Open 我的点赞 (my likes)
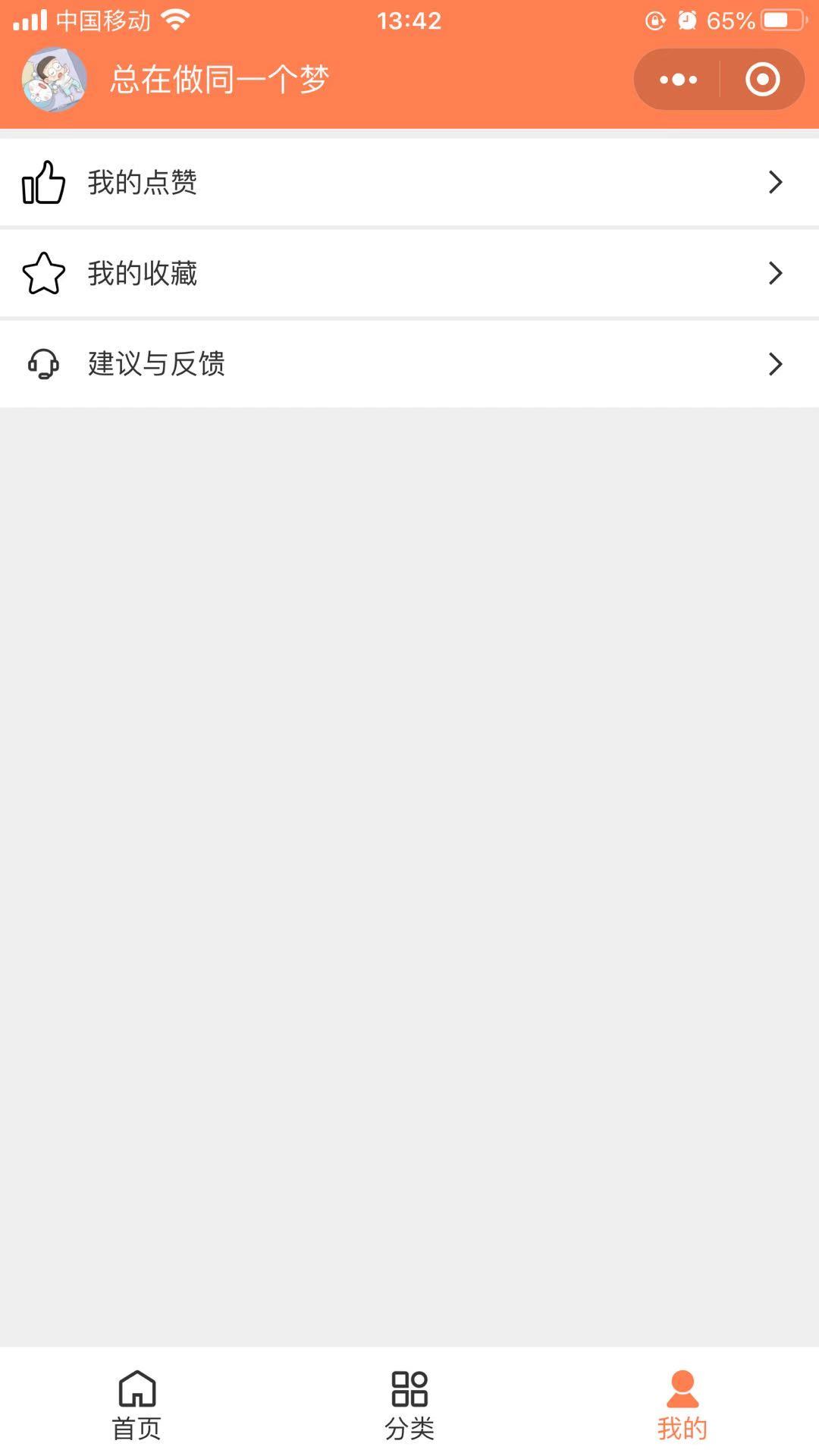 pos(409,182)
